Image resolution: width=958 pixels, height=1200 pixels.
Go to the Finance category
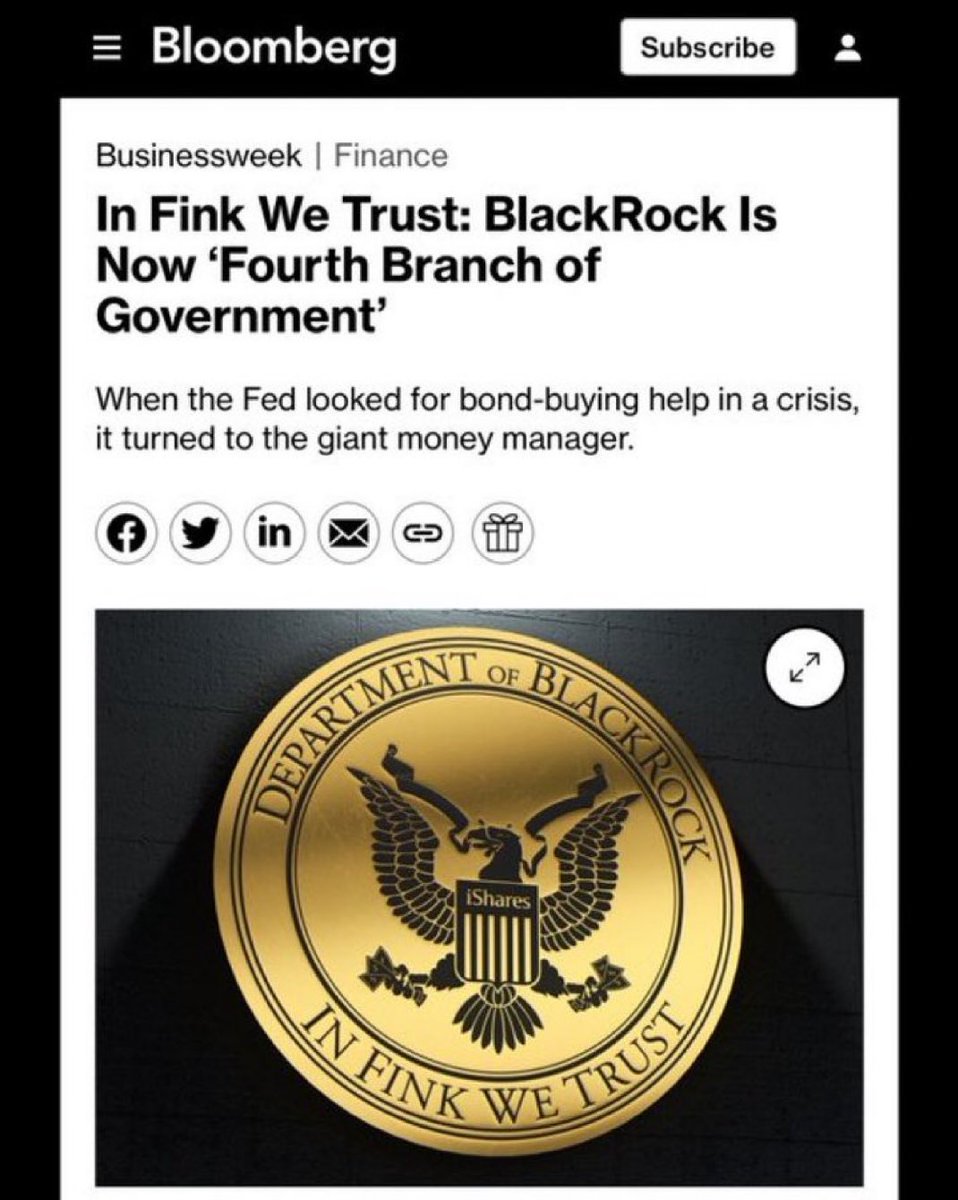click(x=391, y=155)
